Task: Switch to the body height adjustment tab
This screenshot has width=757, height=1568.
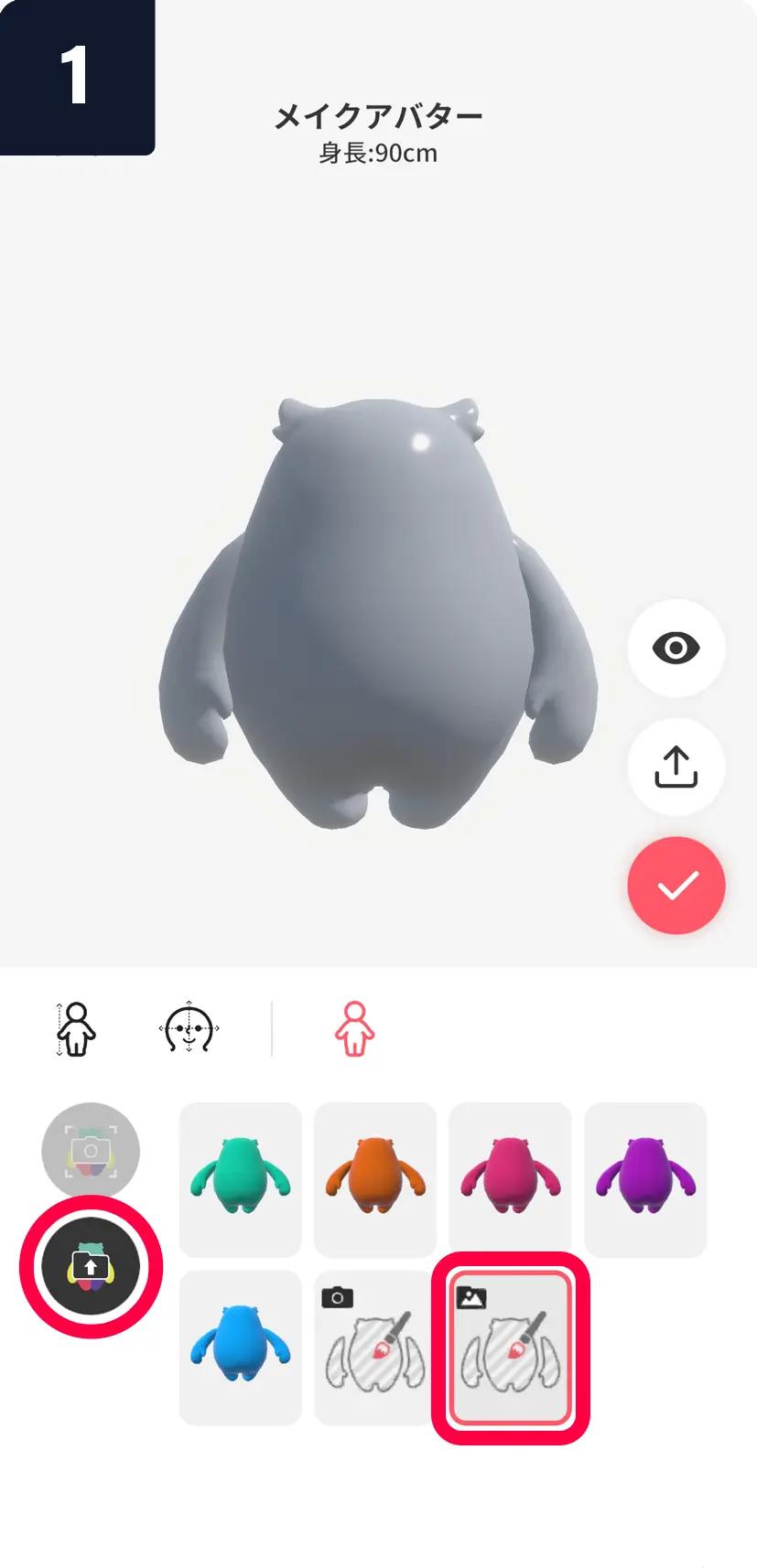Action: click(x=76, y=1029)
